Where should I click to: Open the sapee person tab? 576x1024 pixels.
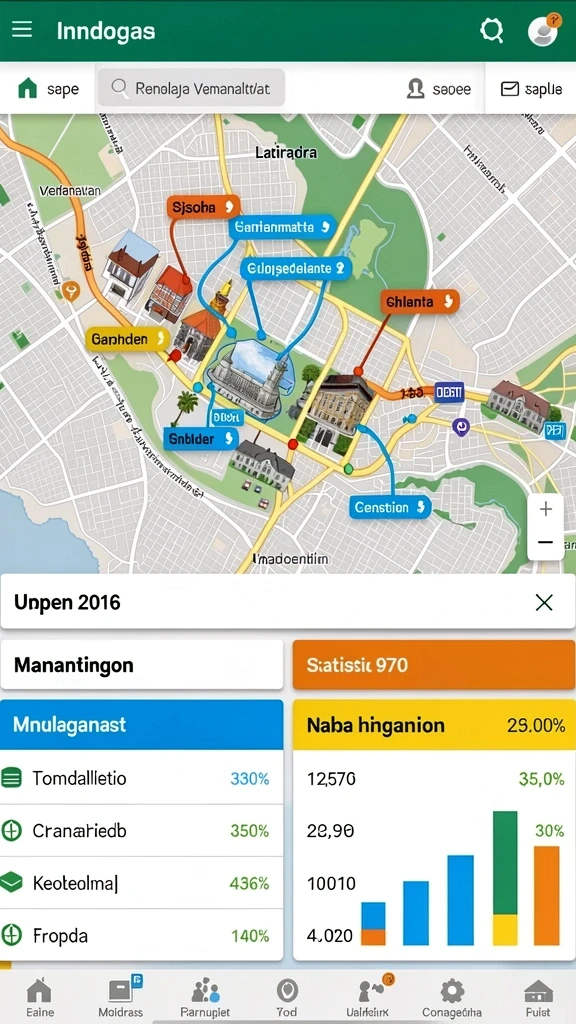click(x=438, y=89)
